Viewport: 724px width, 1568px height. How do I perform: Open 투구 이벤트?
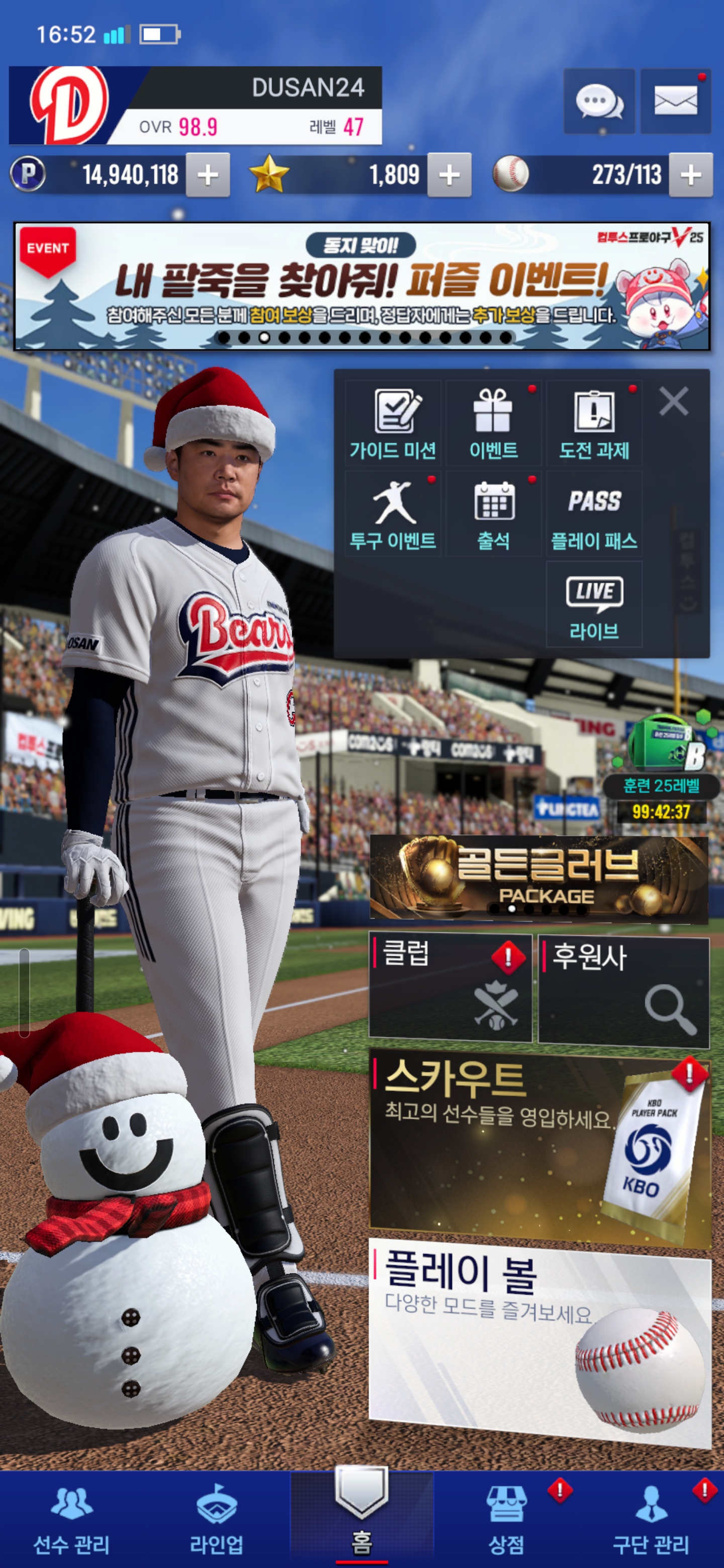click(x=393, y=514)
